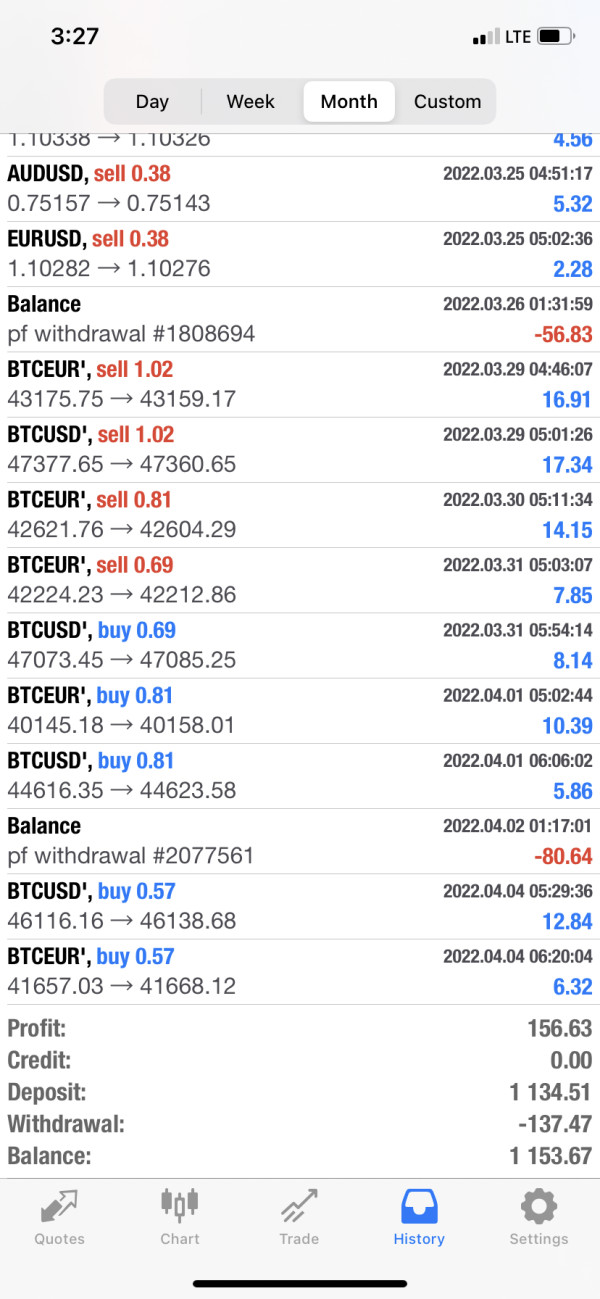Select the Week period filter
The height and width of the screenshot is (1299, 600).
click(x=250, y=101)
